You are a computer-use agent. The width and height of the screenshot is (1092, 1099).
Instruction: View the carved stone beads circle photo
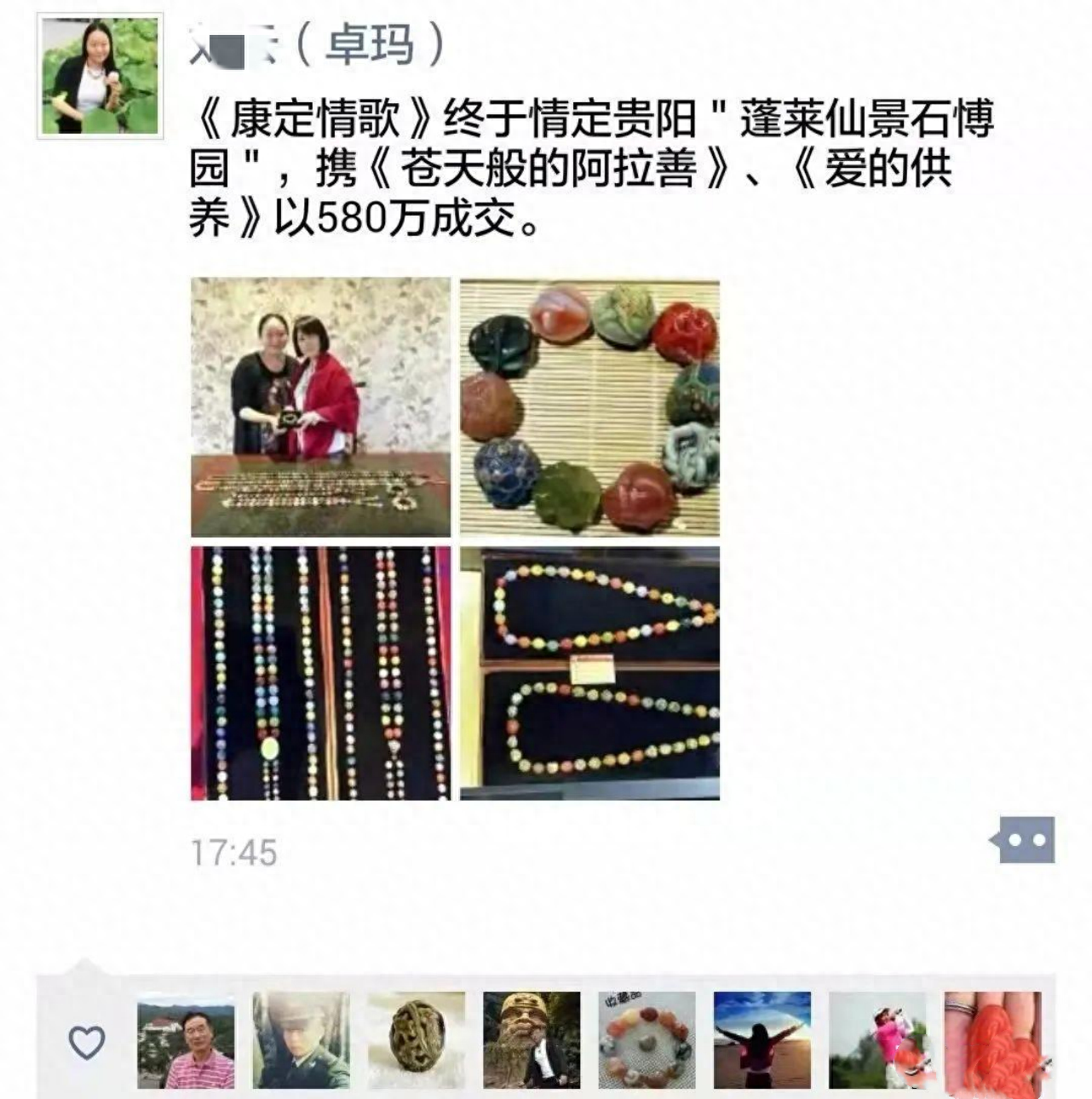(589, 407)
